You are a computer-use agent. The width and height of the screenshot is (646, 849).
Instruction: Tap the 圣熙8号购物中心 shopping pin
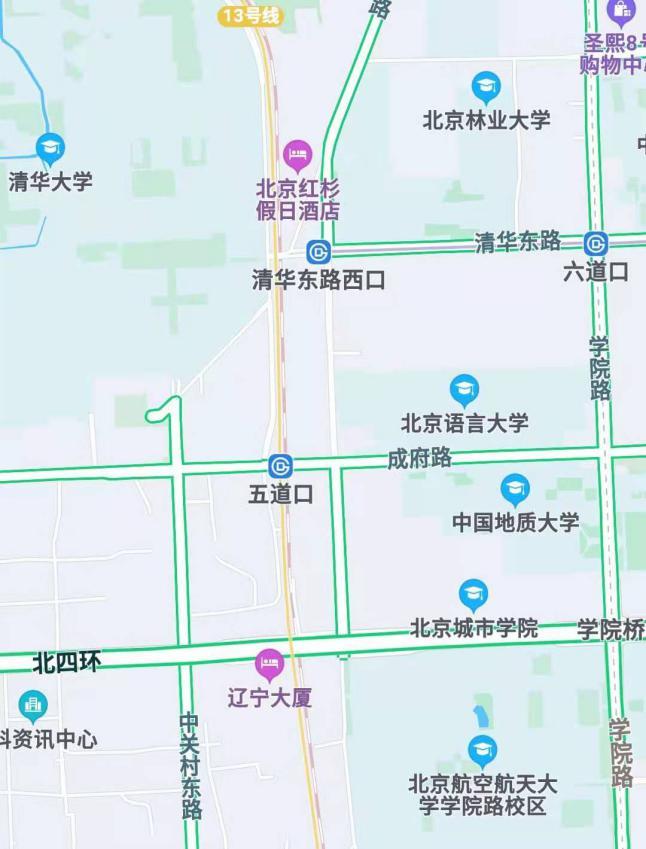pyautogui.click(x=621, y=12)
